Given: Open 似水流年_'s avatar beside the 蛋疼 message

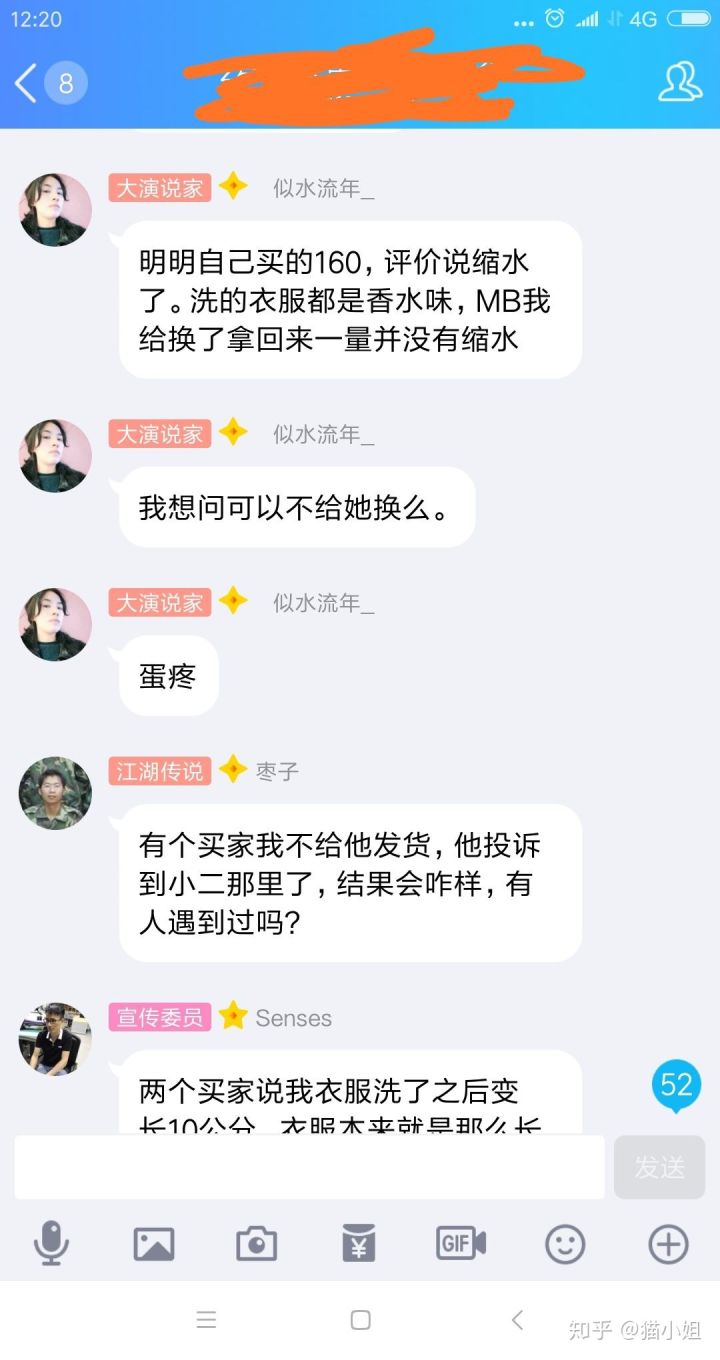Looking at the screenshot, I should (x=55, y=624).
